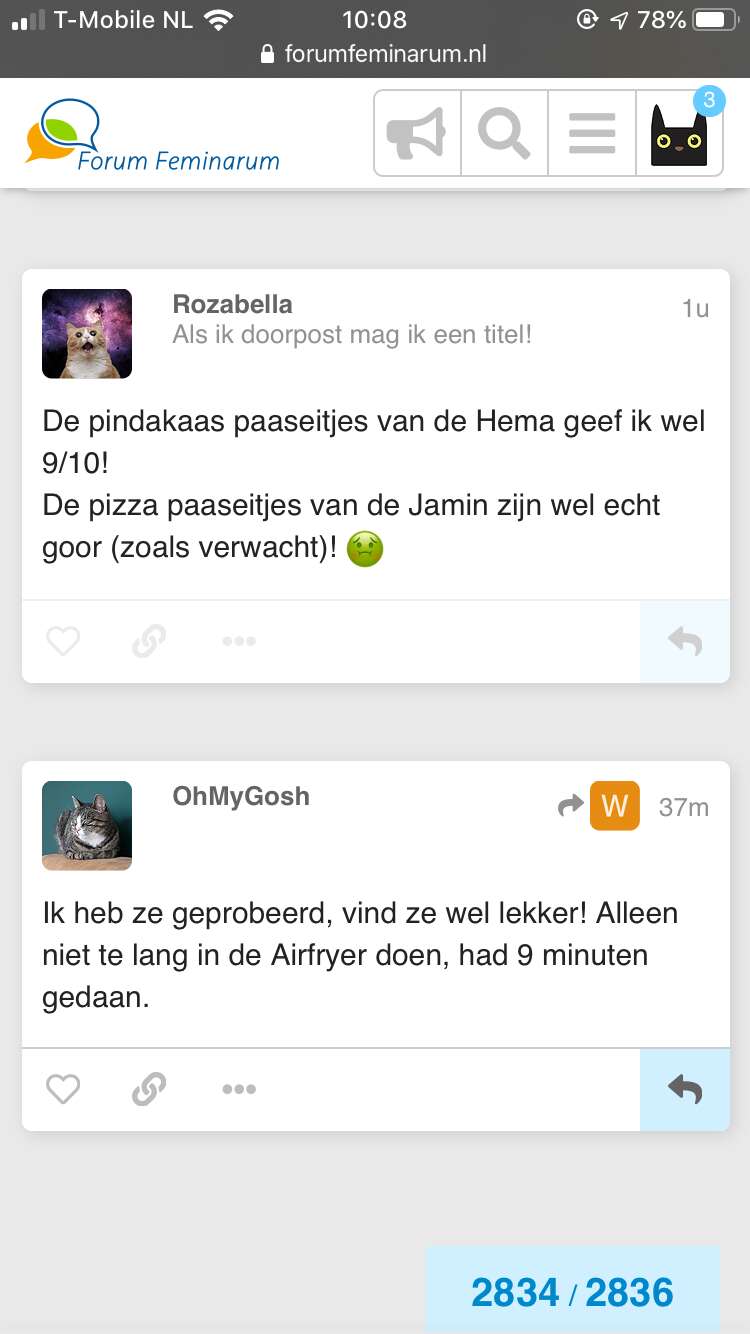Show more actions on Rozabella's post
Viewport: 750px width, 1334px height.
(239, 641)
